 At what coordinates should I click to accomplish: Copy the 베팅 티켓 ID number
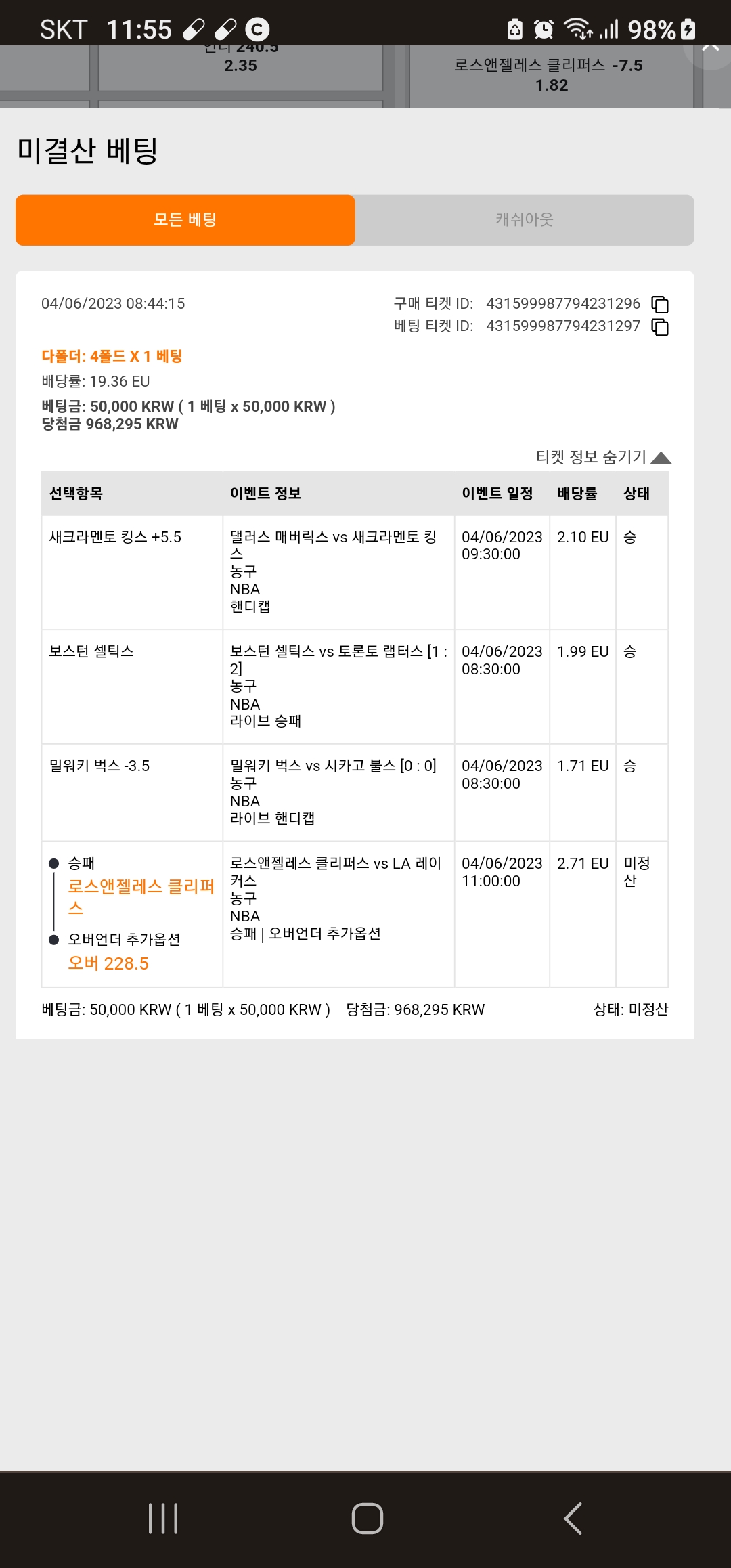tap(660, 327)
